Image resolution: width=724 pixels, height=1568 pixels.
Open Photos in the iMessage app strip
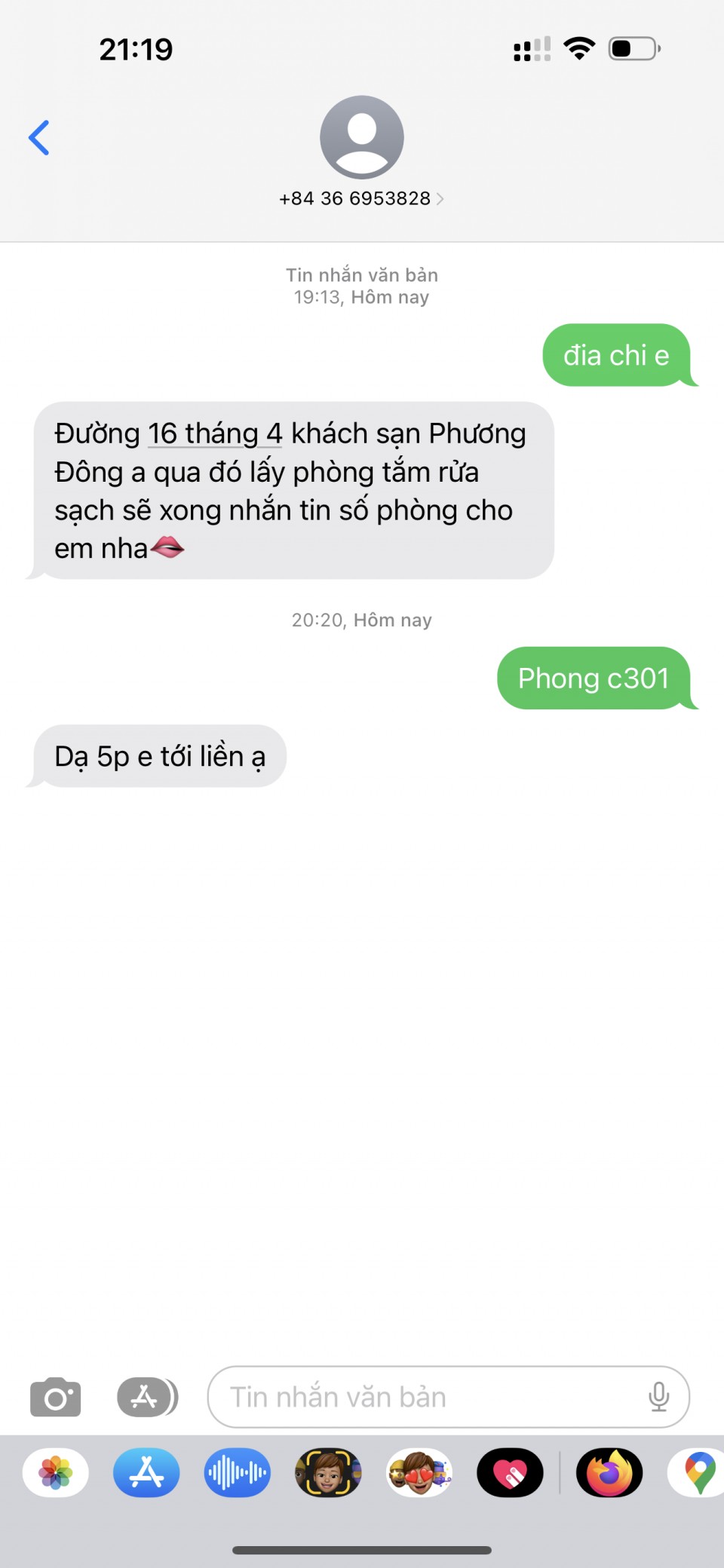click(x=56, y=1472)
